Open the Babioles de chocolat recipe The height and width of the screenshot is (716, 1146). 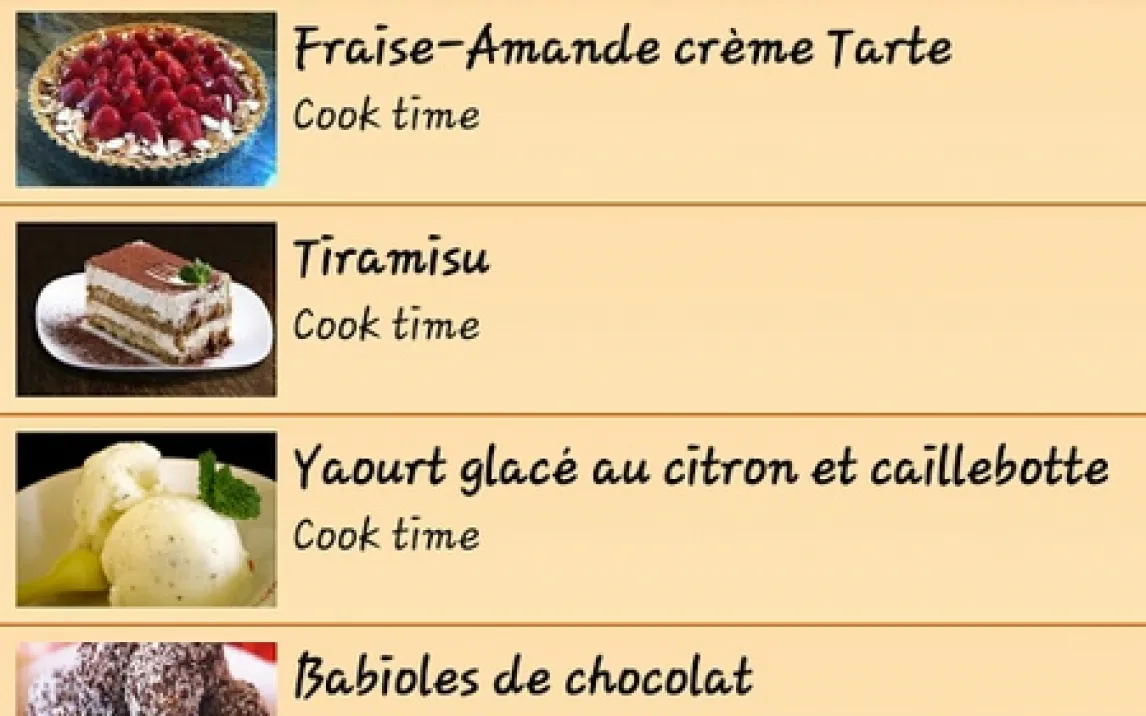click(522, 678)
